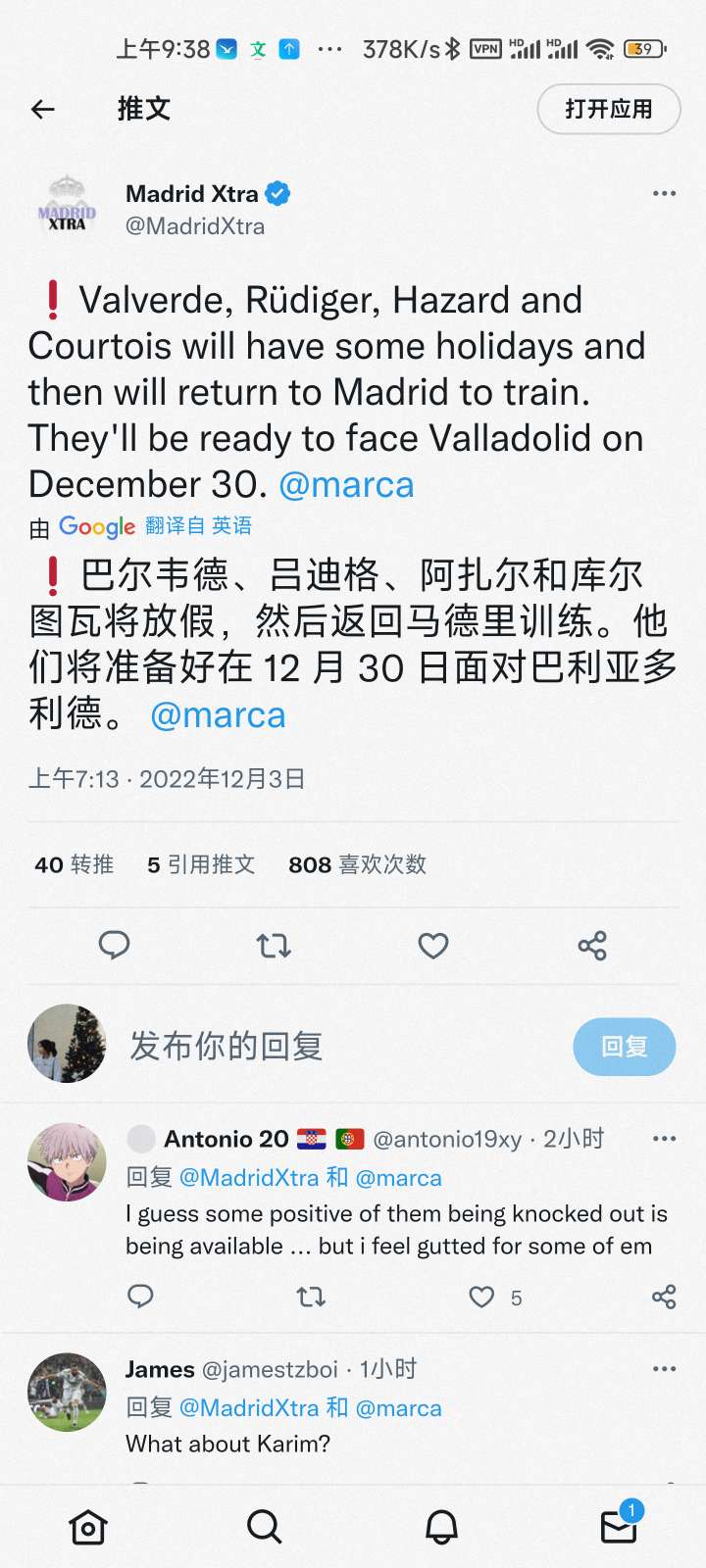Screen dimensions: 706x1568
Task: Click the 回复 reply button
Action: (624, 1047)
